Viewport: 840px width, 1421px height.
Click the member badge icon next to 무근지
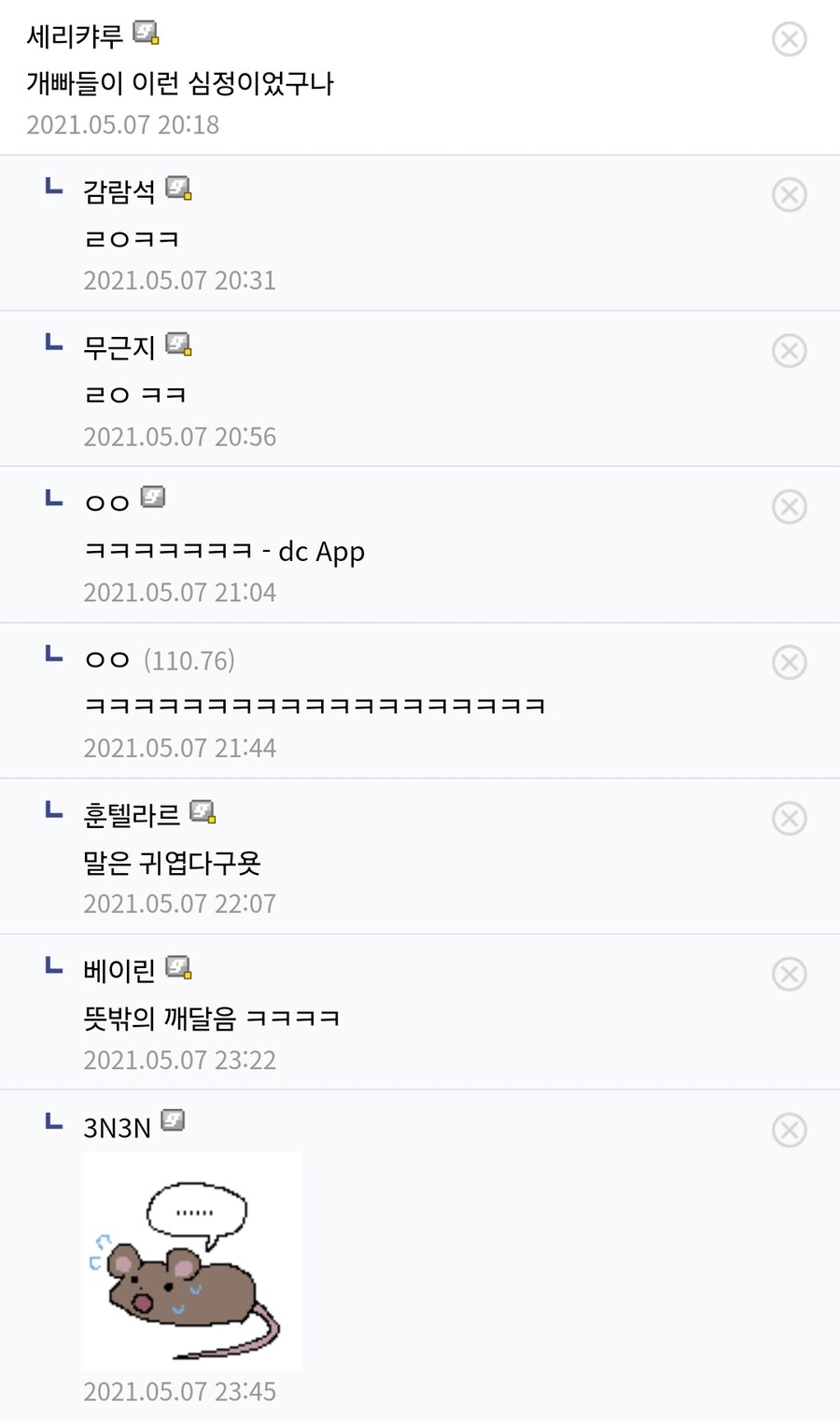pos(177,345)
